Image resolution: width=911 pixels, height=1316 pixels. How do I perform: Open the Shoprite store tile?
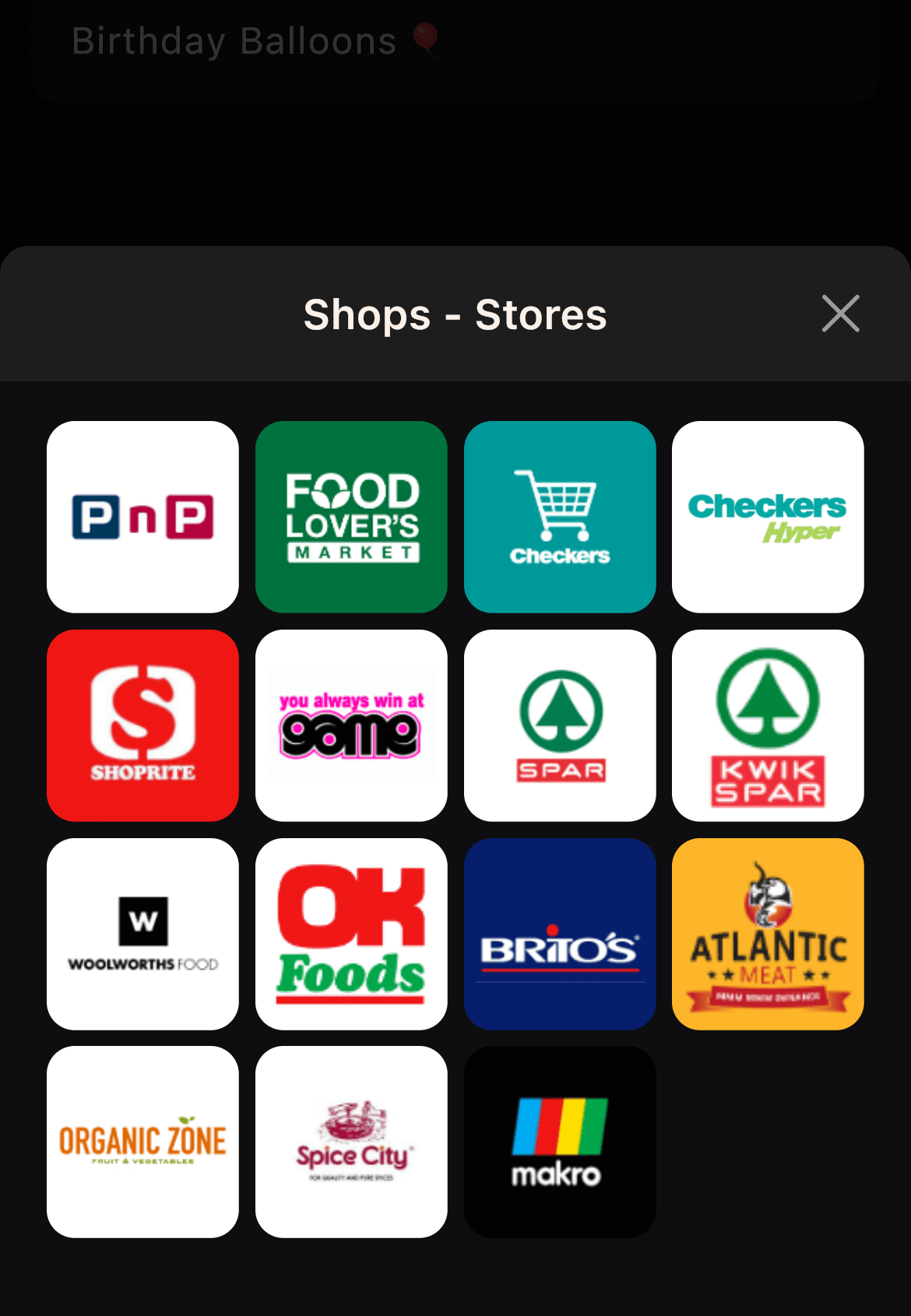[142, 725]
